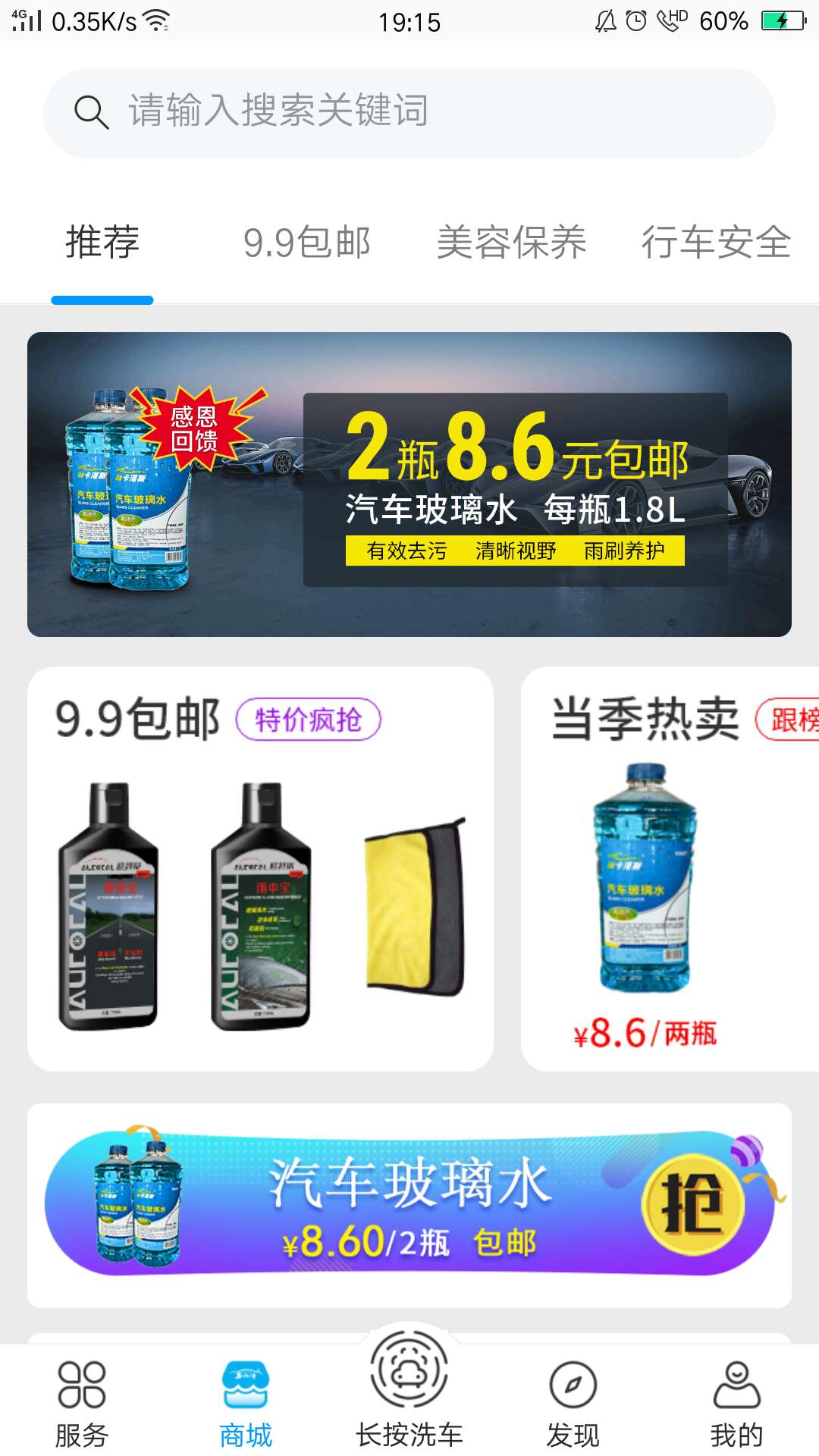Switch to the 行车安全 tab
Viewport: 819px width, 1456px height.
[x=716, y=243]
